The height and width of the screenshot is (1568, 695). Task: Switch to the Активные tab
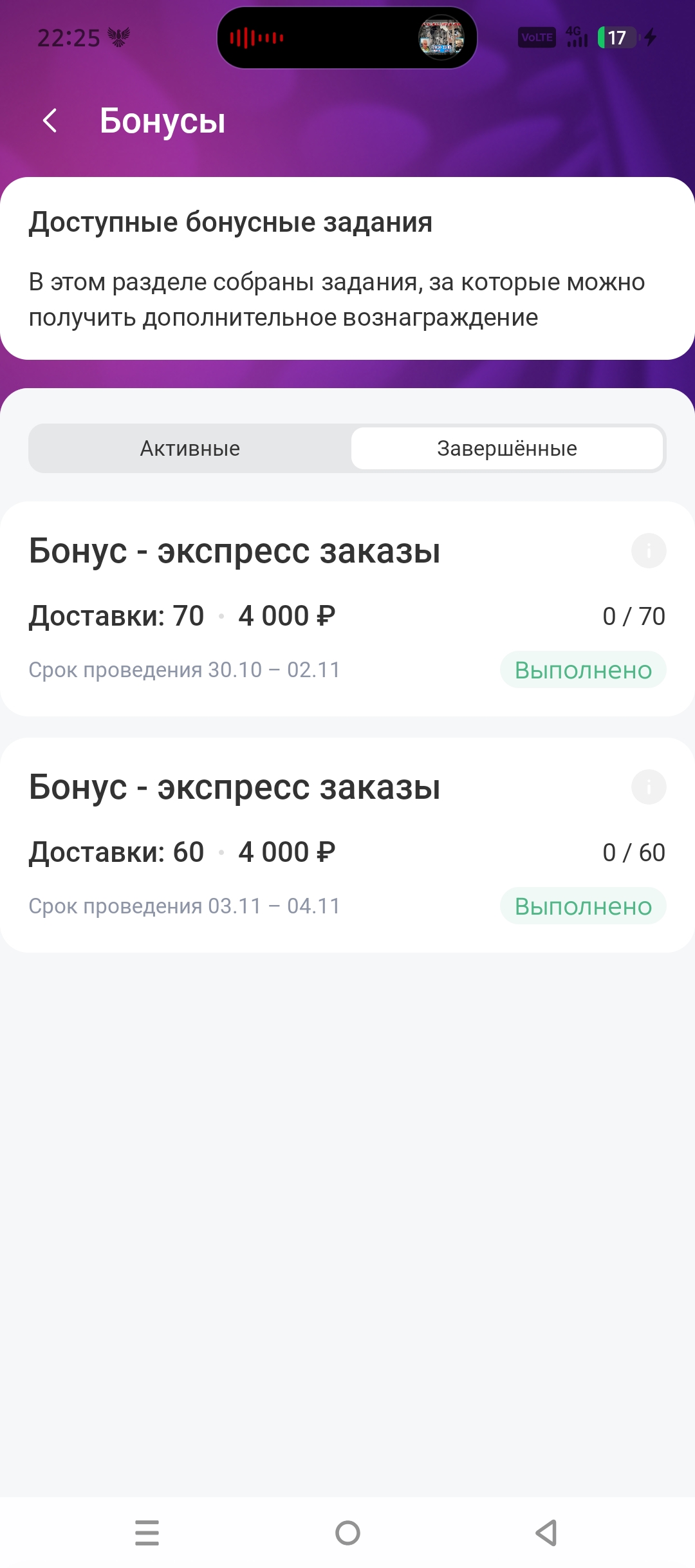click(190, 449)
